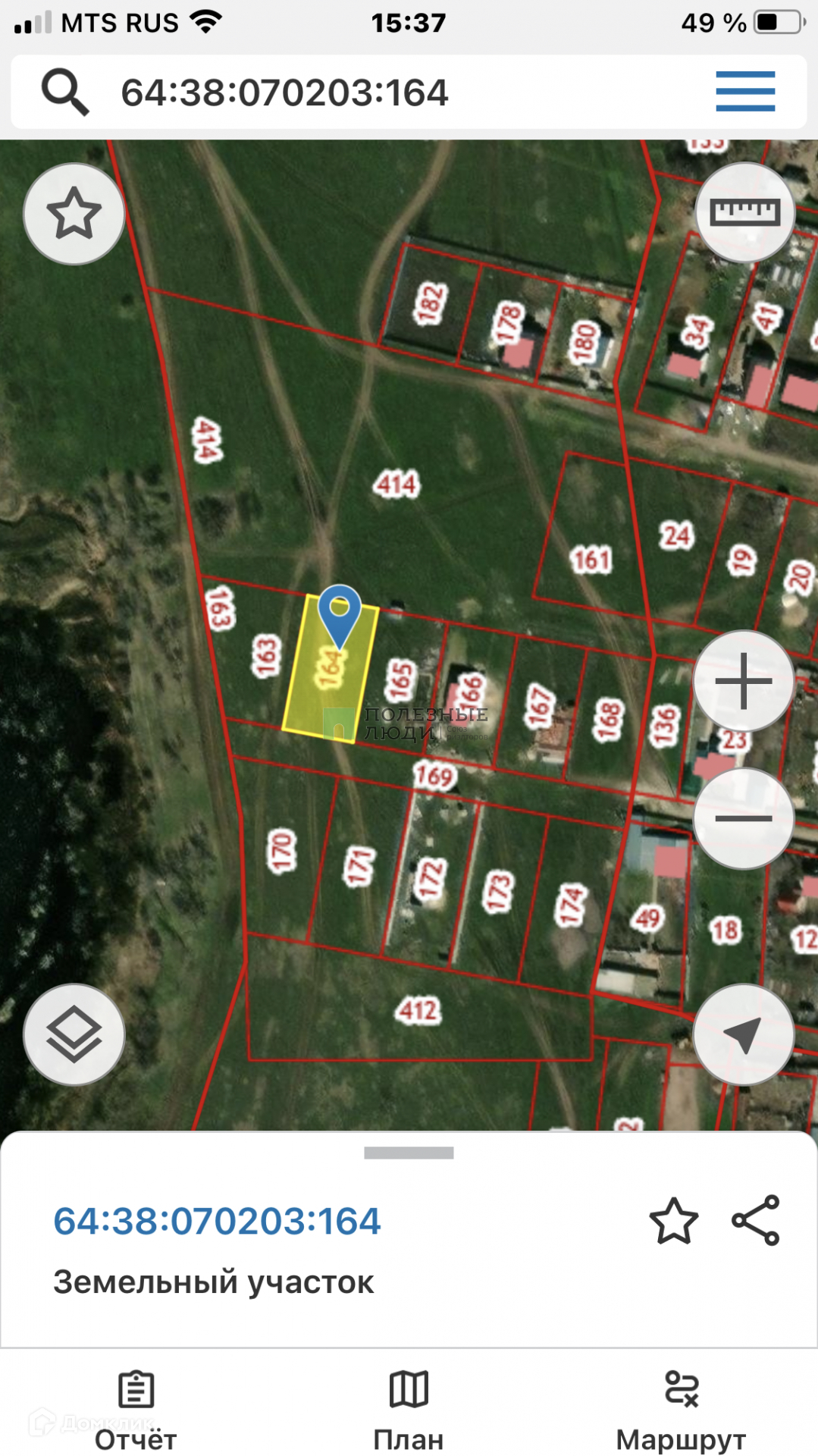Add parcel 64:38:070203:164 to favorites
The image size is (818, 1456).
coord(673,1221)
